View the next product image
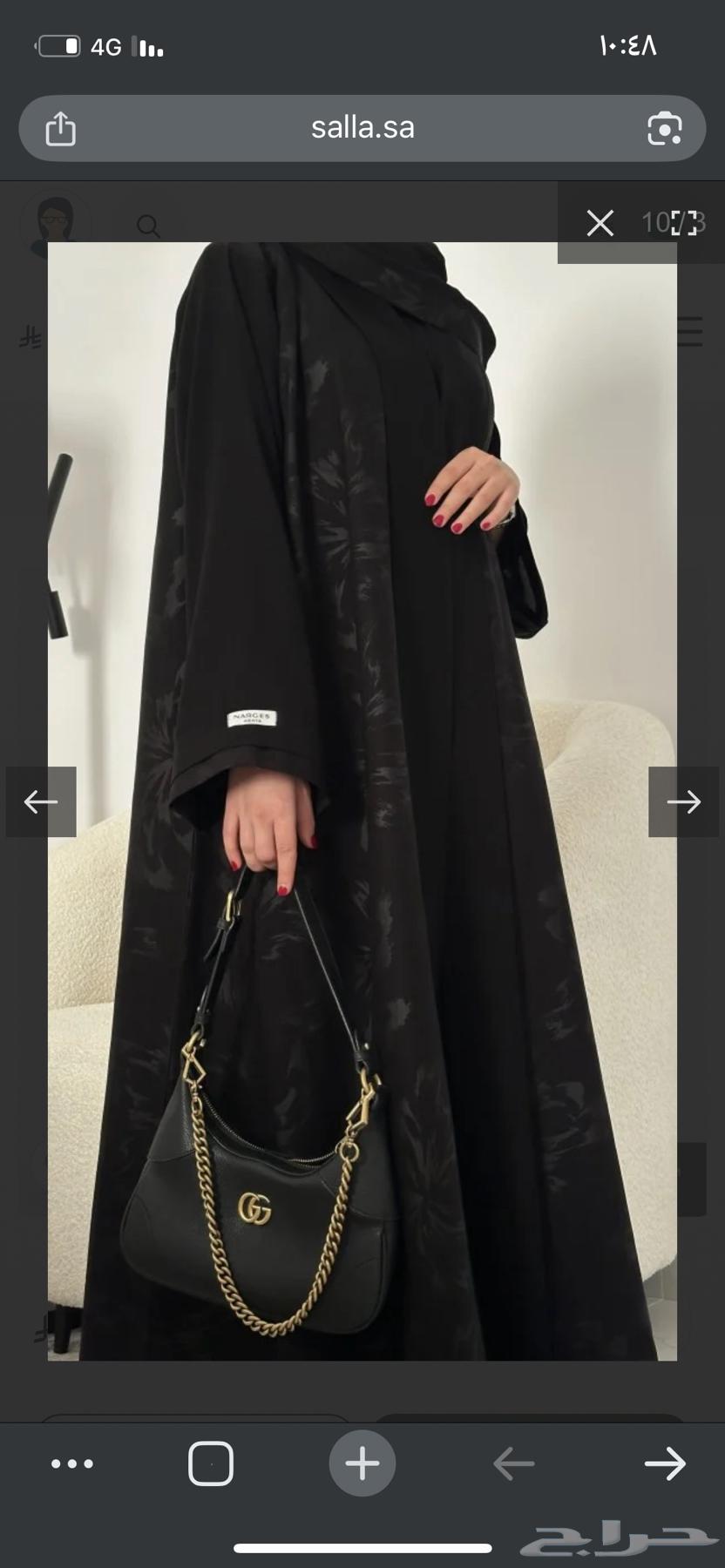Screen dimensions: 725x1568 [686, 801]
